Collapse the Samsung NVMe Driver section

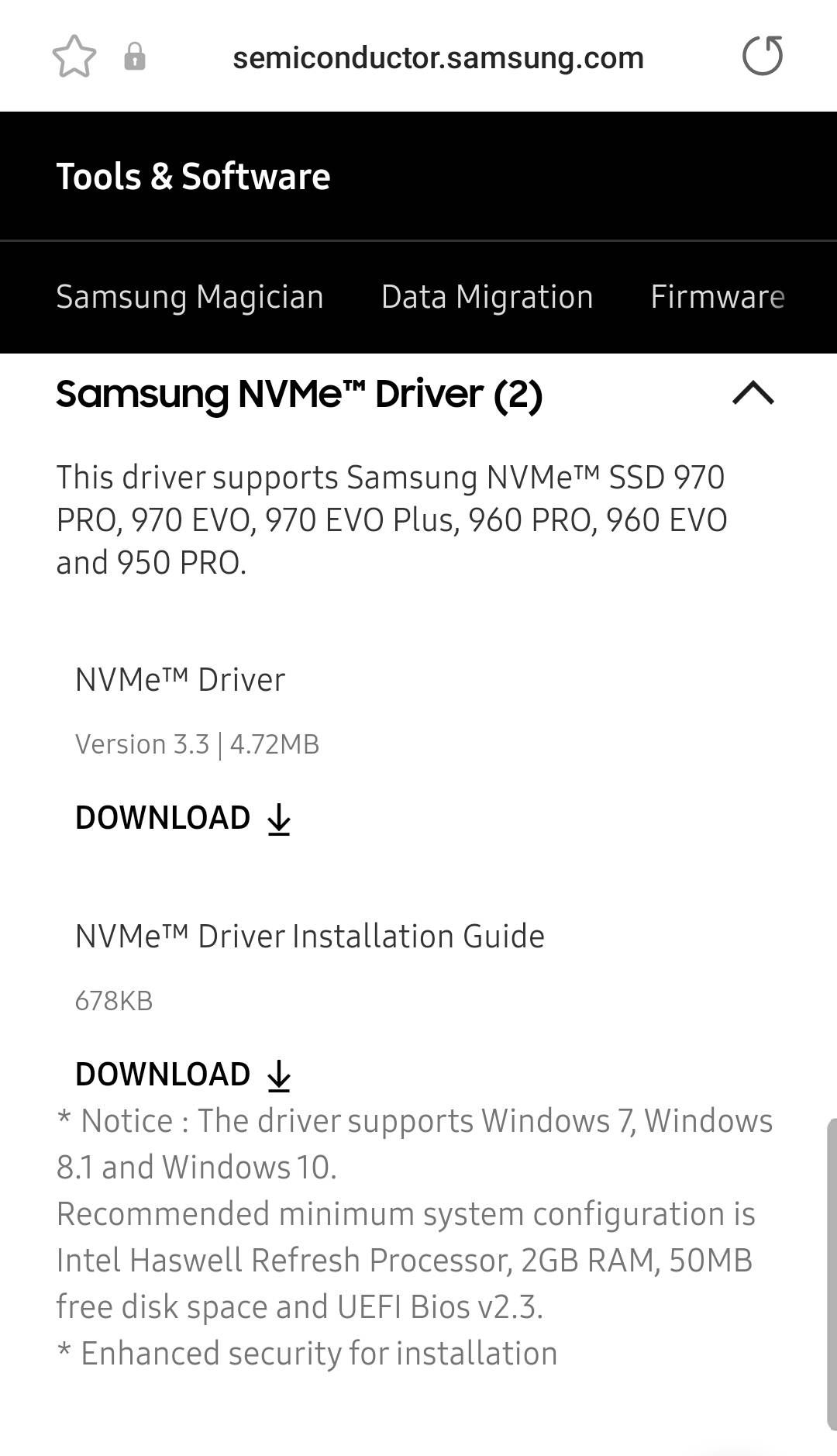[x=753, y=393]
